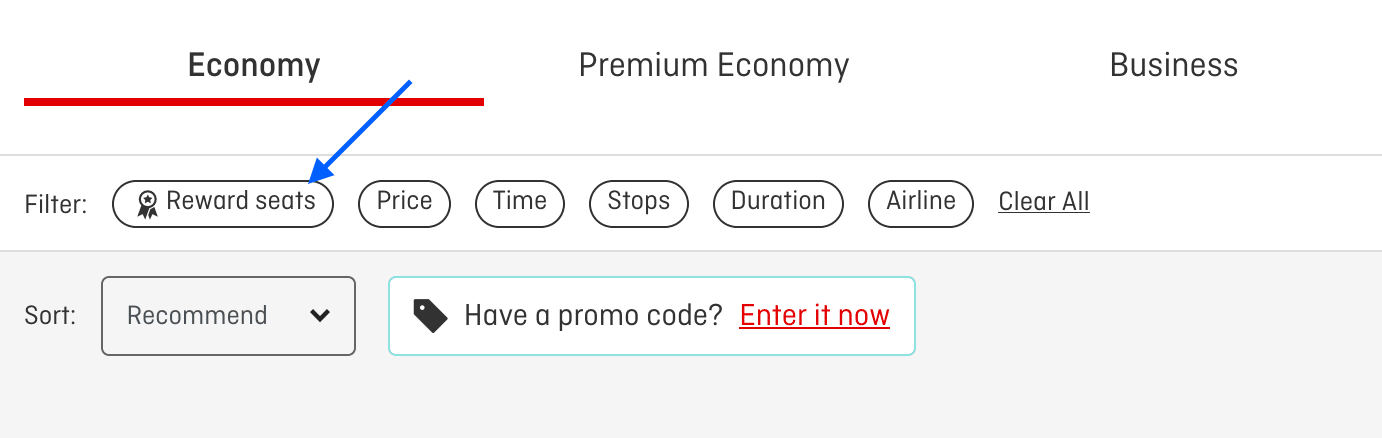Select the Stops filter
Viewport: 1382px width, 438px height.
(x=638, y=203)
